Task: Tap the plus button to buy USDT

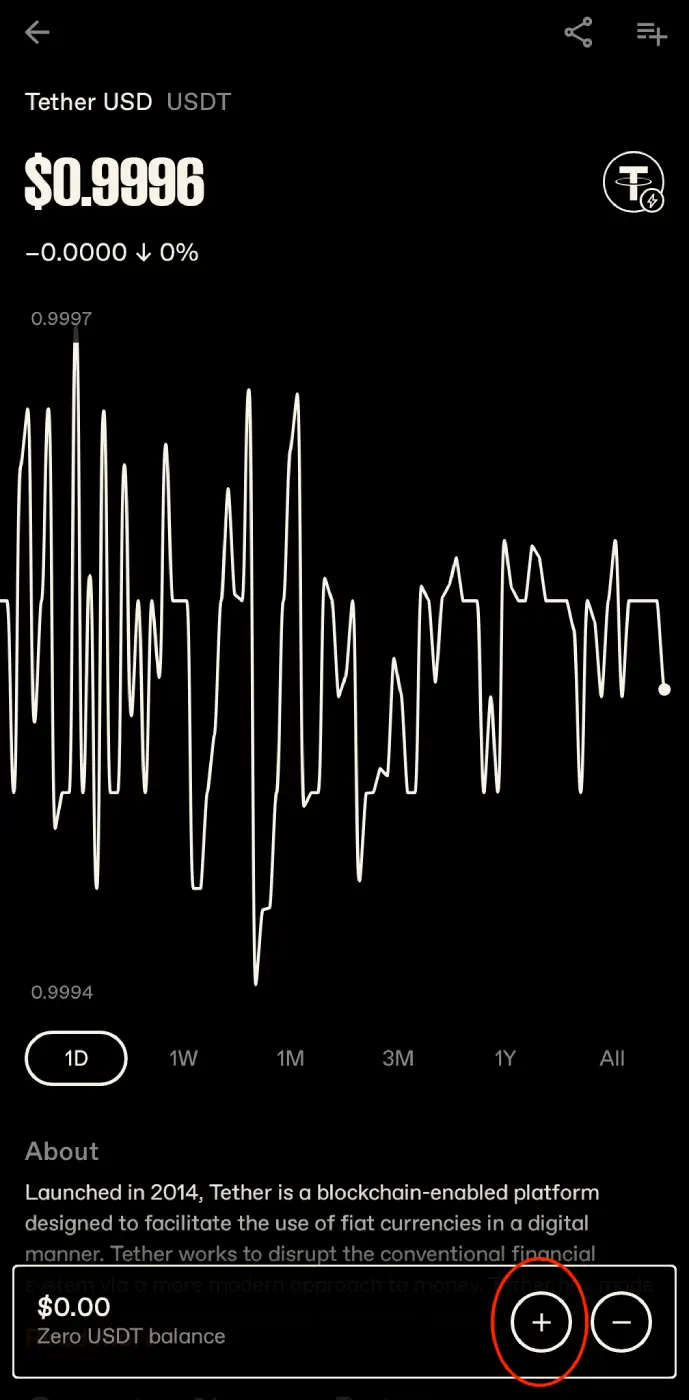Action: tap(541, 1322)
